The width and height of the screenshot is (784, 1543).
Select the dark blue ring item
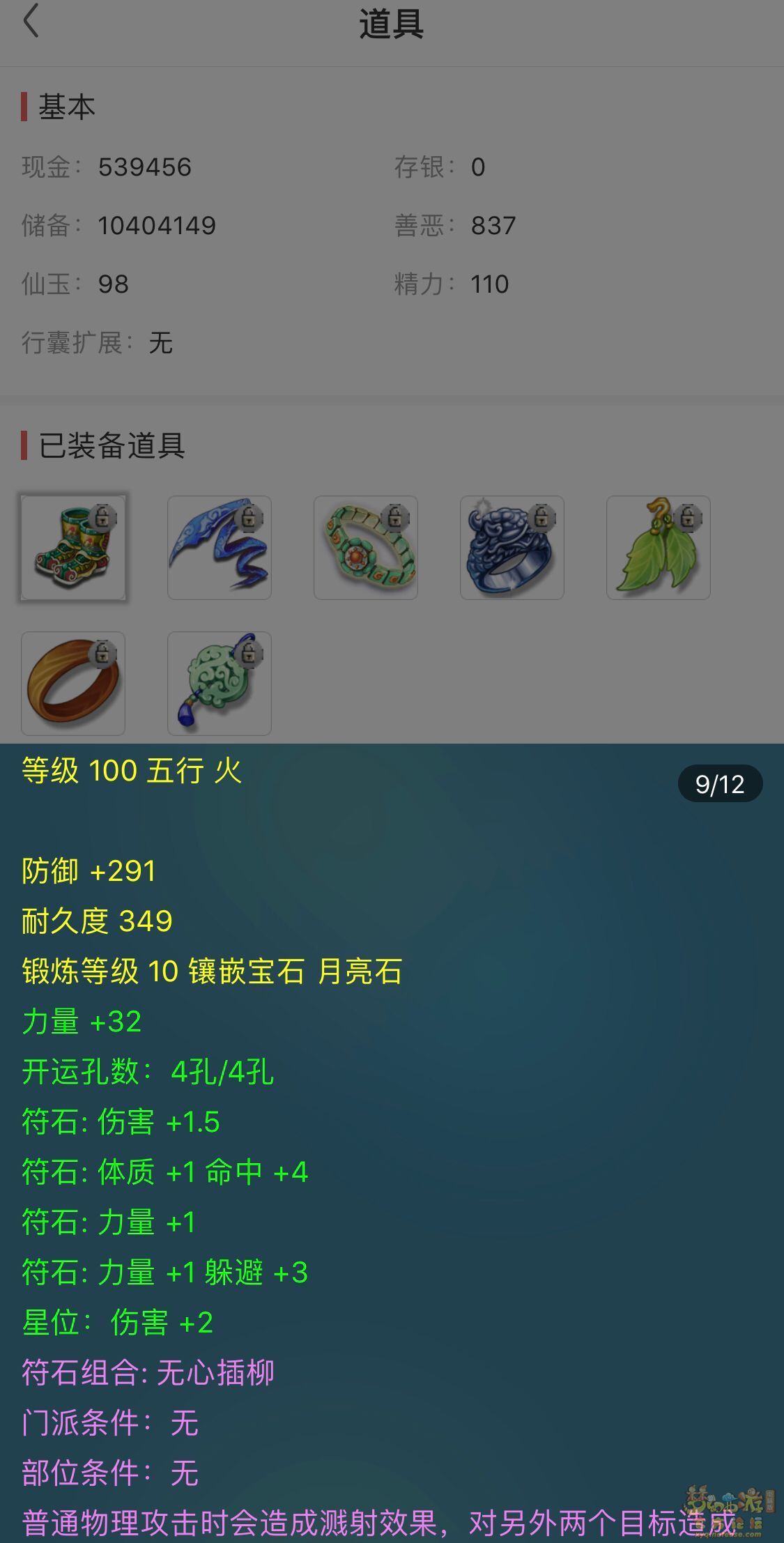click(512, 548)
